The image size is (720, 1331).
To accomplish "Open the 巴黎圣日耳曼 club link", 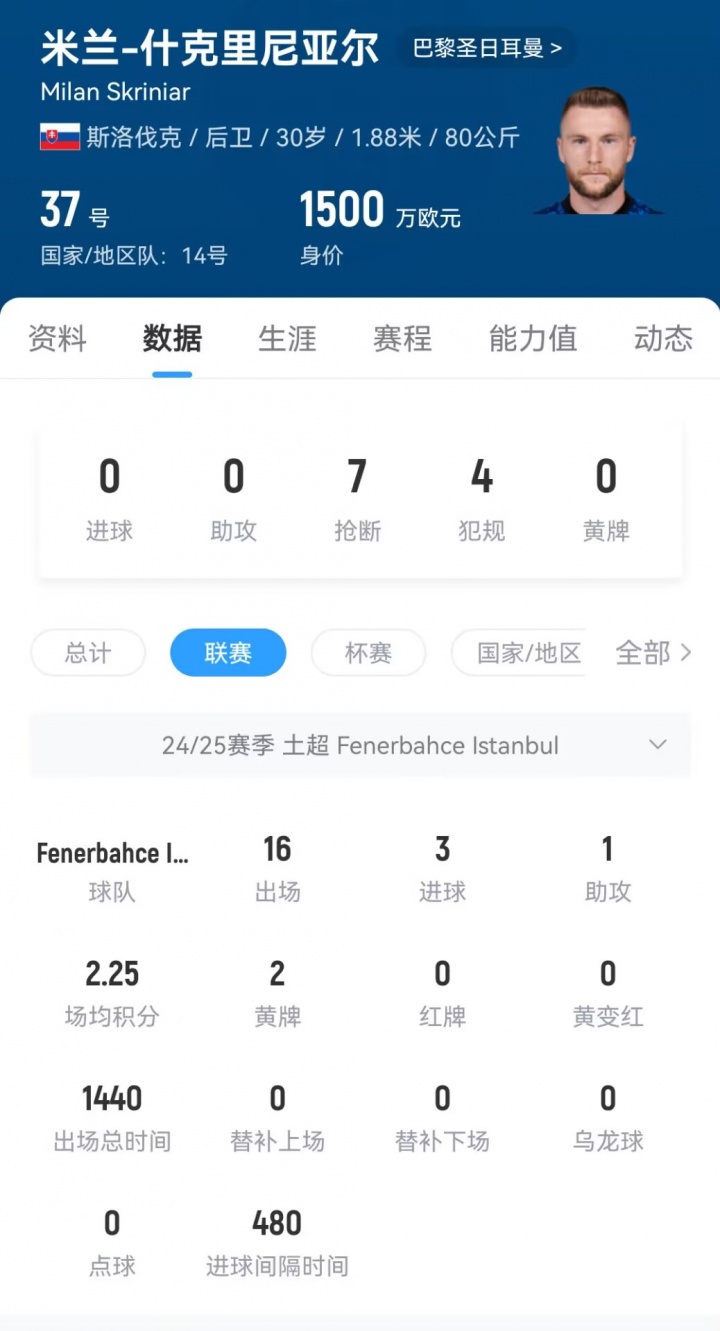I will pyautogui.click(x=487, y=48).
